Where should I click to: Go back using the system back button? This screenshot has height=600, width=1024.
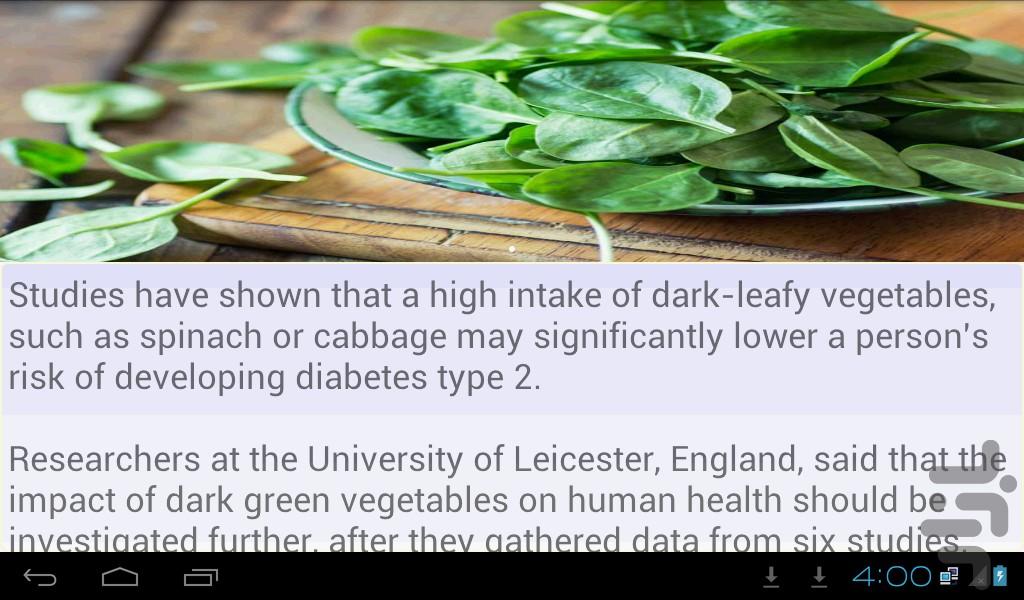tap(40, 577)
